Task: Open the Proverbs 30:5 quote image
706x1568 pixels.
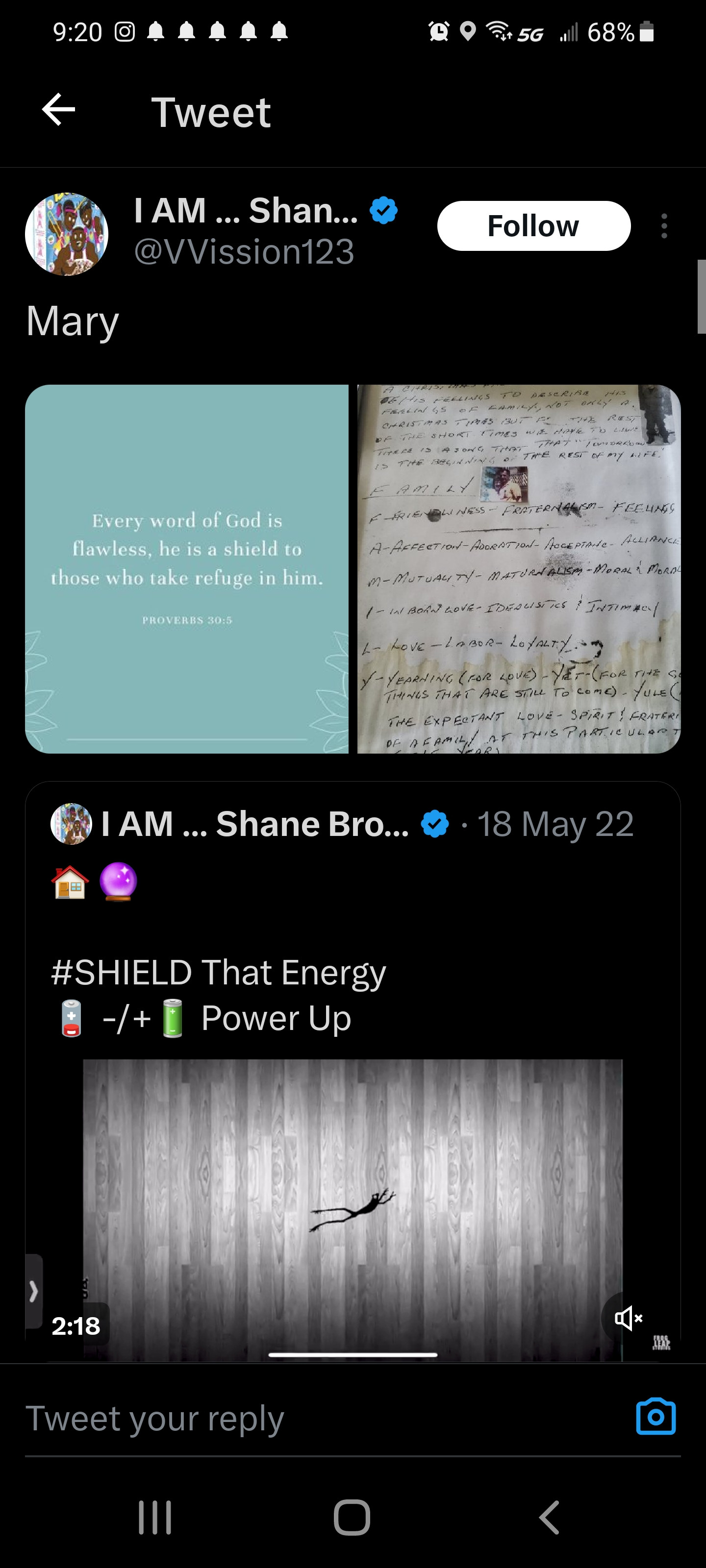Action: [186, 568]
